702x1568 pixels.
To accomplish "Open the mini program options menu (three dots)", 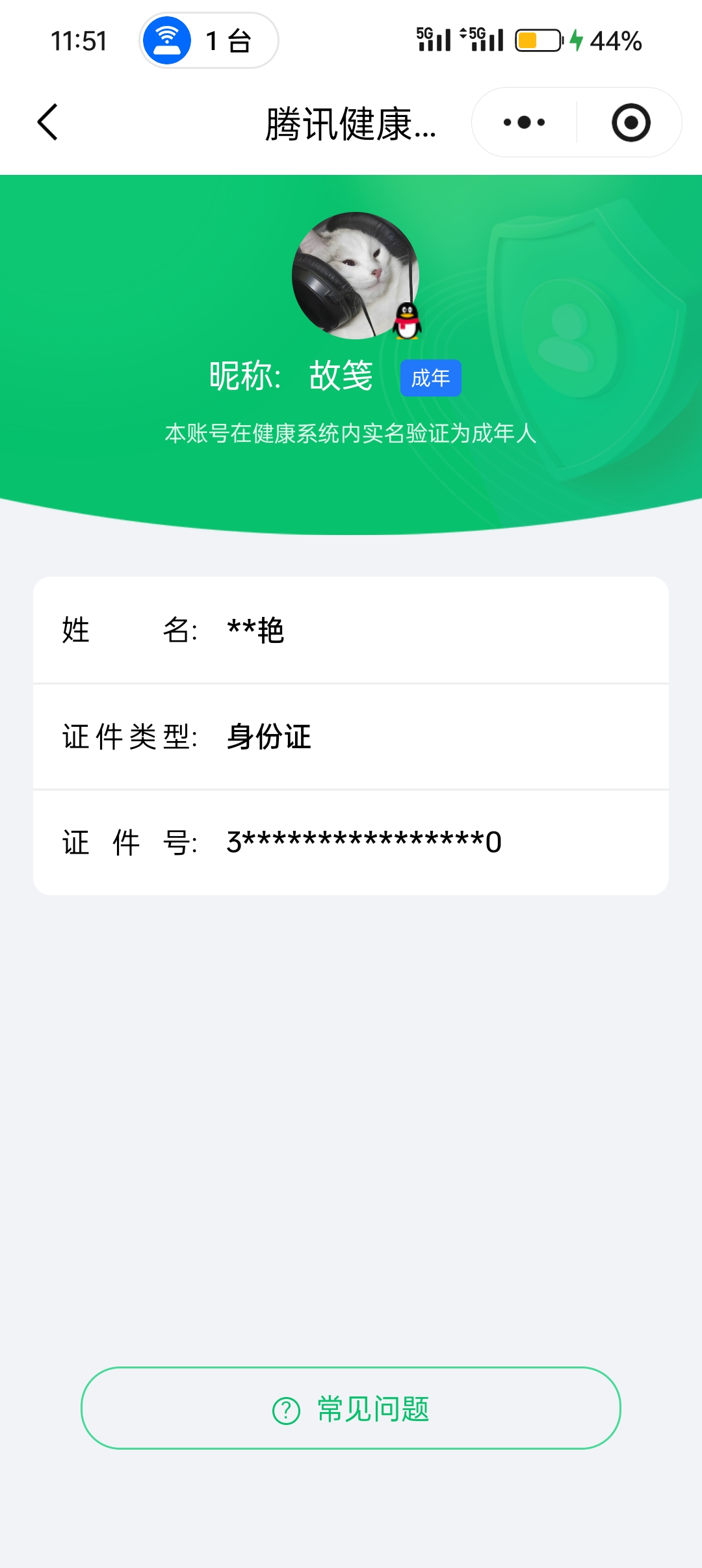I will tap(524, 122).
